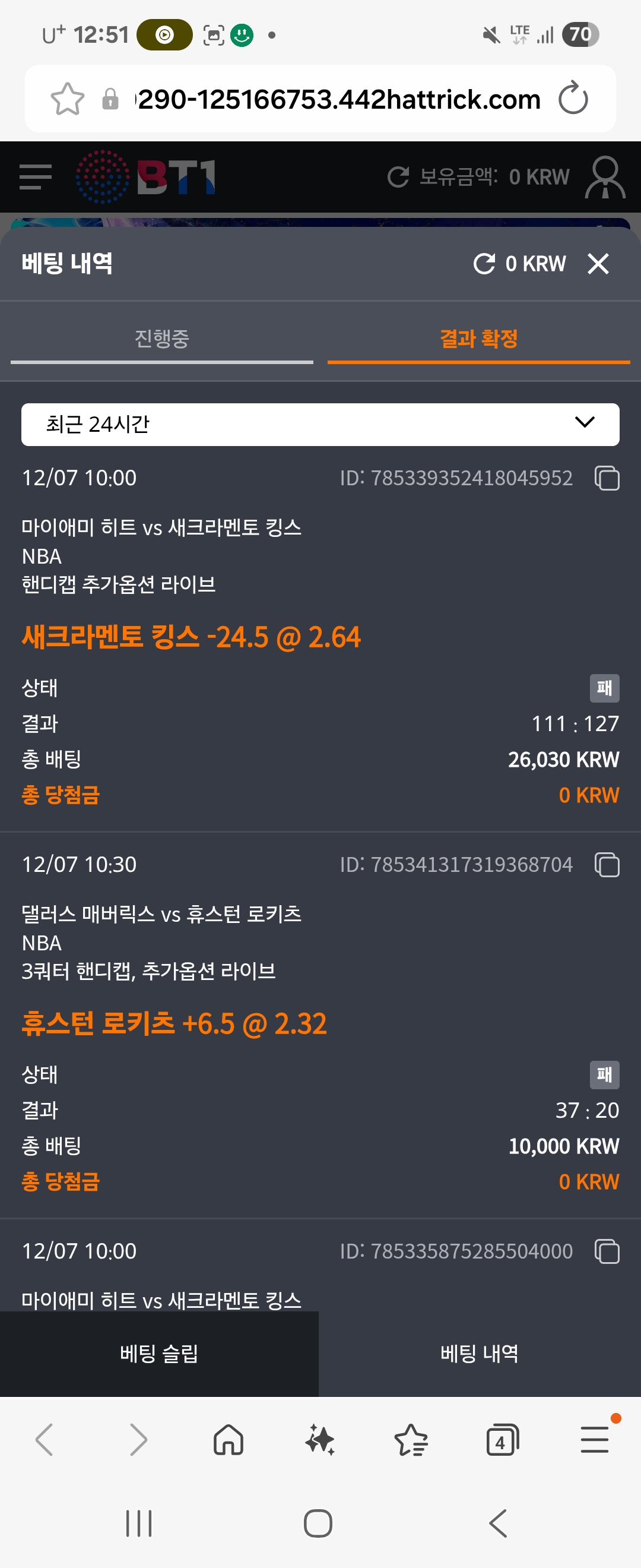
Task: Tap the address bar URL
Action: (x=335, y=99)
